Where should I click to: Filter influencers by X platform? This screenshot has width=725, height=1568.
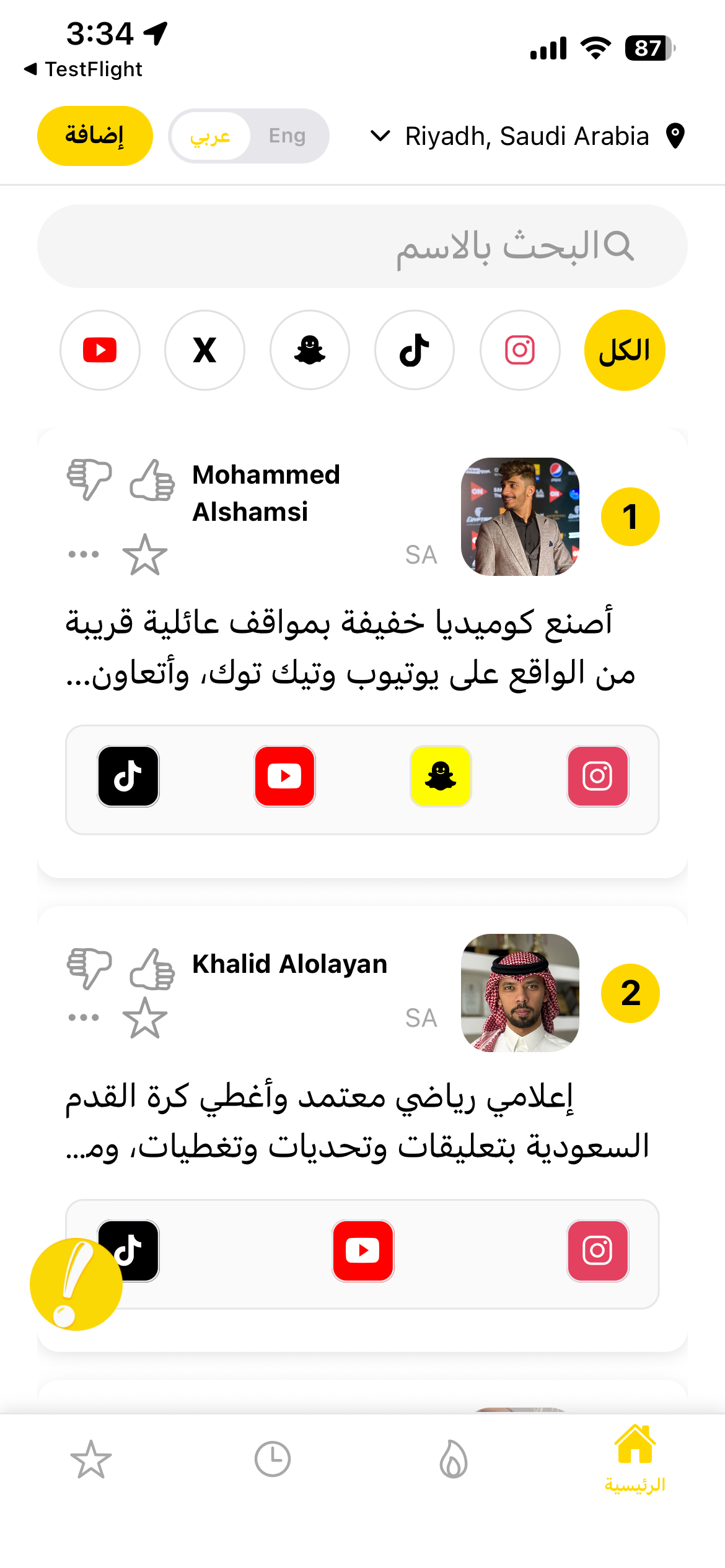(204, 350)
